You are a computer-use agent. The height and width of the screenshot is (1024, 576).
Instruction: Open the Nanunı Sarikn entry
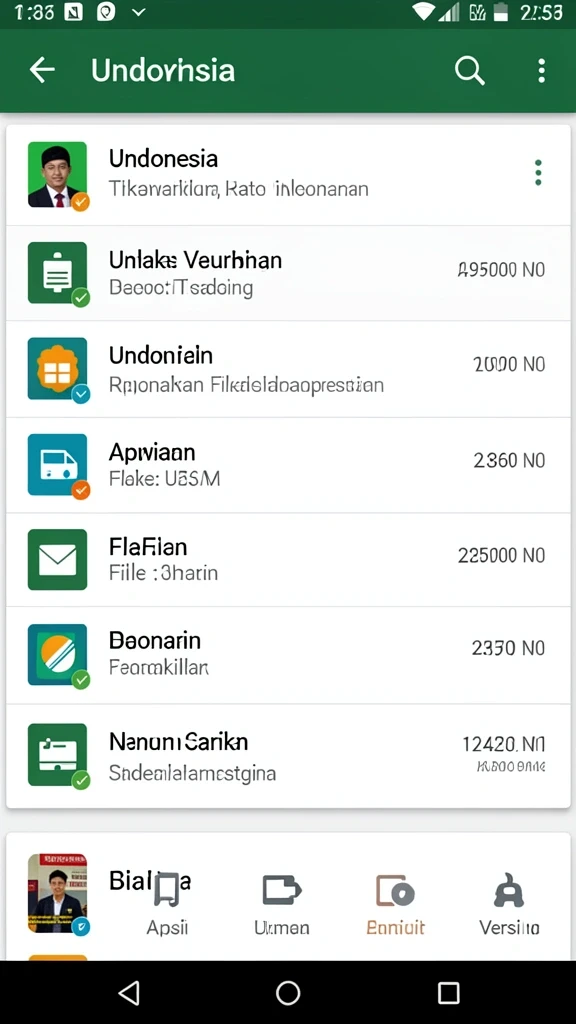coord(288,756)
